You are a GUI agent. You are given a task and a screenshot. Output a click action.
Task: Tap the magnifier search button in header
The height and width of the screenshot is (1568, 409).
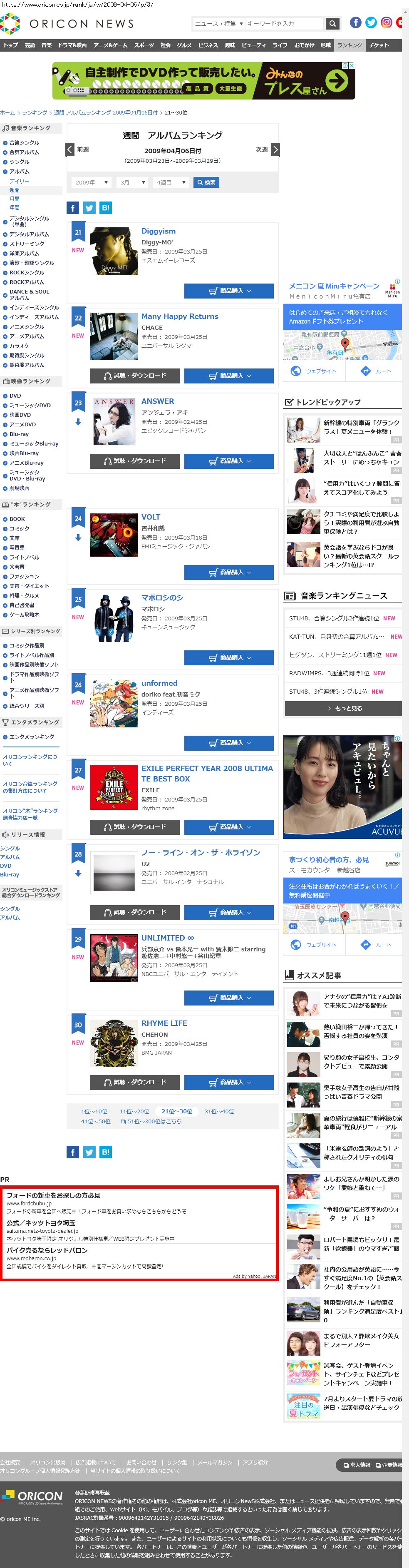(332, 24)
